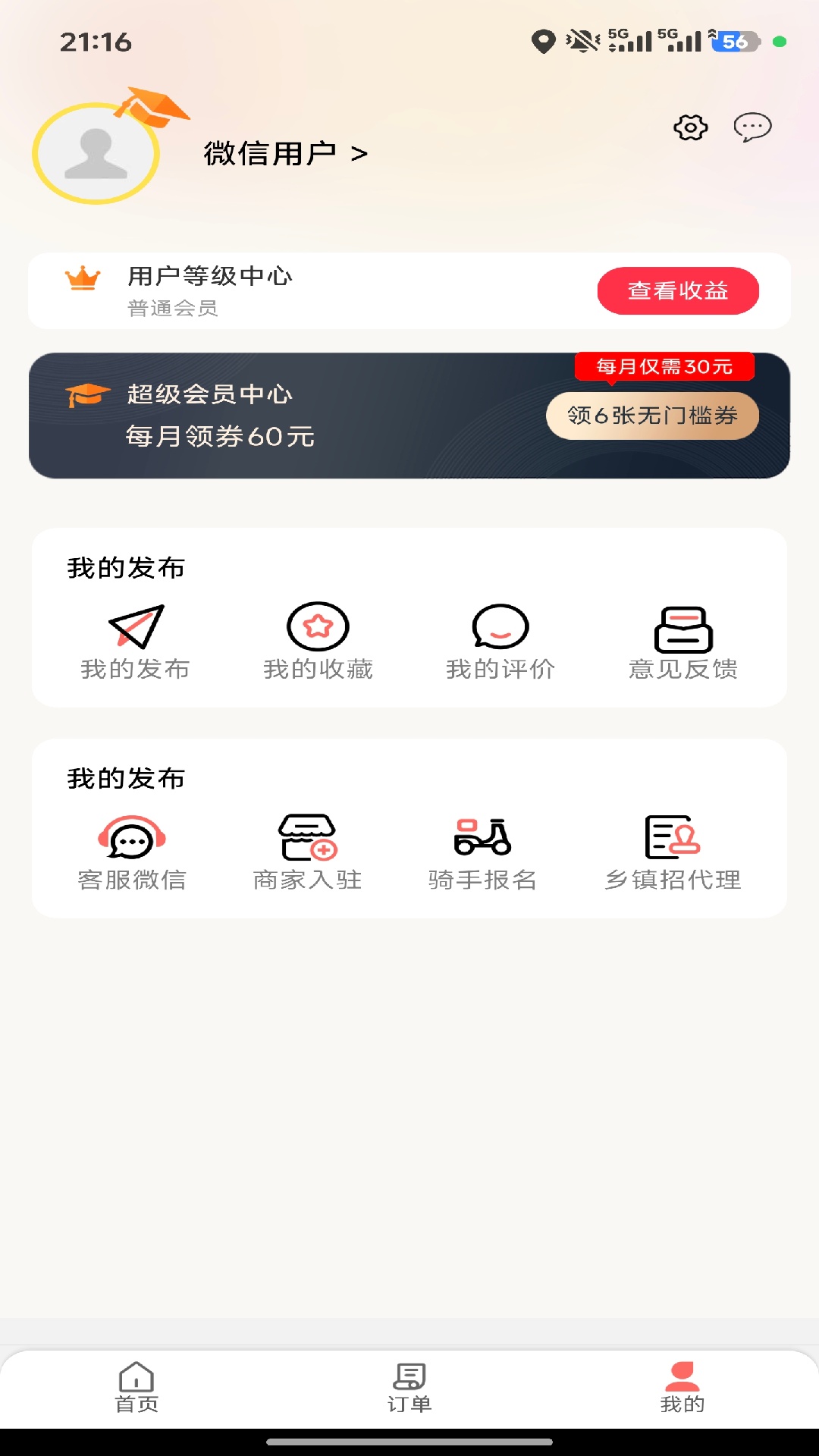819x1456 pixels.
Task: Click the 查看收益 button
Action: [677, 290]
